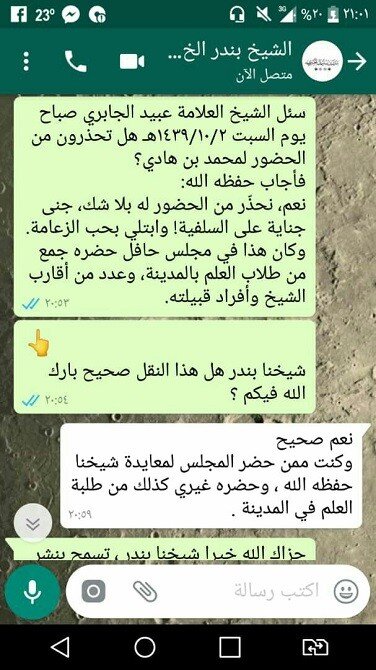Open the emoji picker
This screenshot has width=376, height=670.
click(x=346, y=591)
